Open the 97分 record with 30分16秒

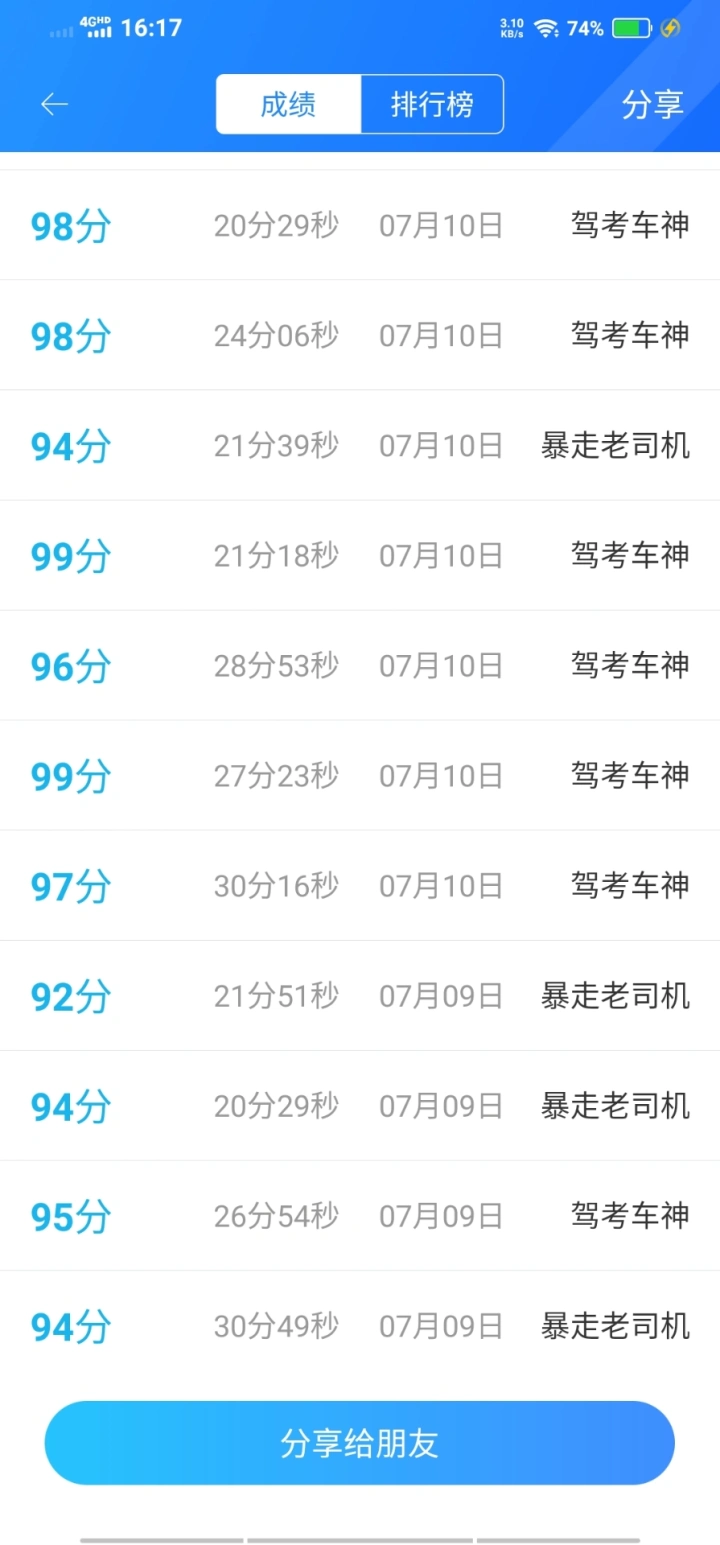point(360,886)
